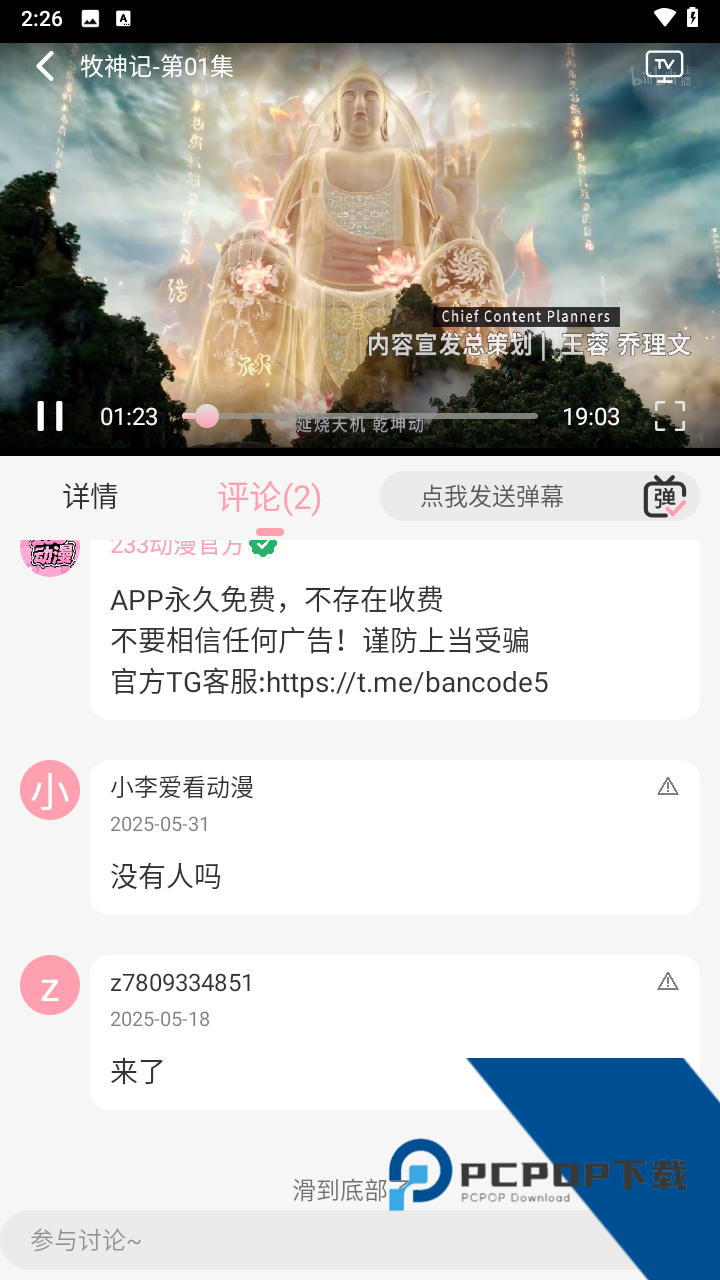Open the TV cast screen icon
Screen dimensions: 720x1280
coord(663,66)
